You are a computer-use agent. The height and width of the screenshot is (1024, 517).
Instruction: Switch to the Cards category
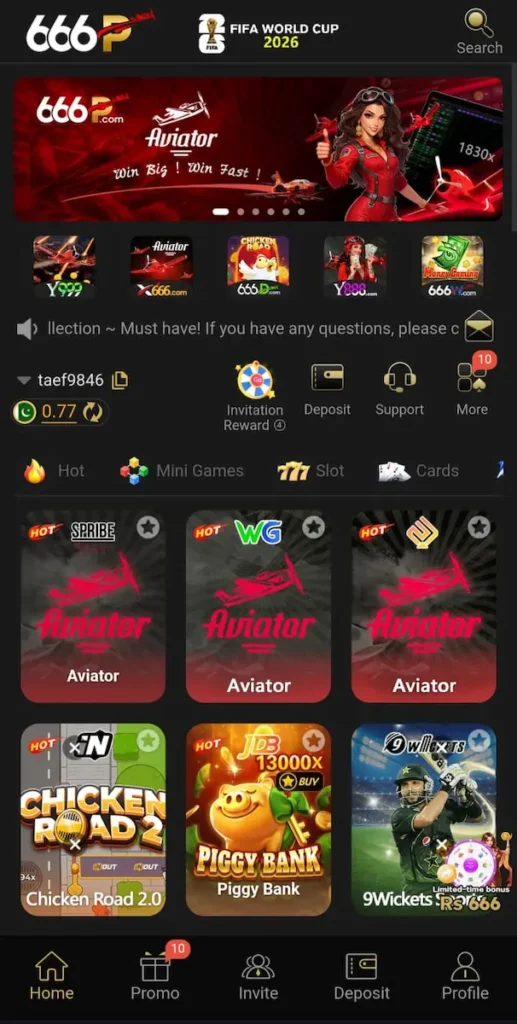point(418,471)
